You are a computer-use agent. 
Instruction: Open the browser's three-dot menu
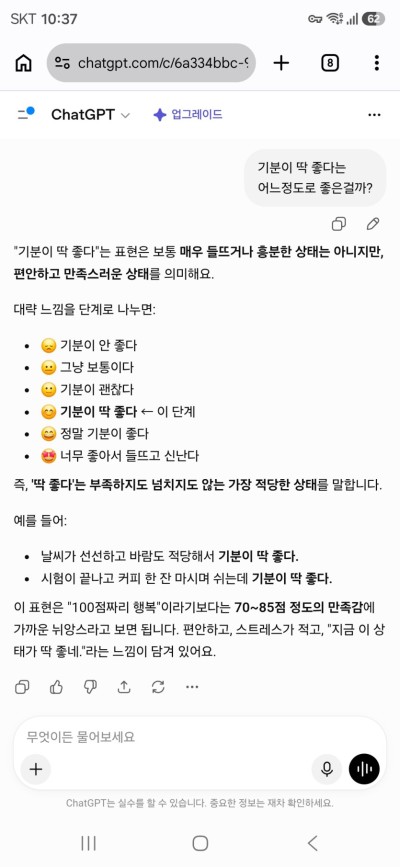click(x=376, y=63)
